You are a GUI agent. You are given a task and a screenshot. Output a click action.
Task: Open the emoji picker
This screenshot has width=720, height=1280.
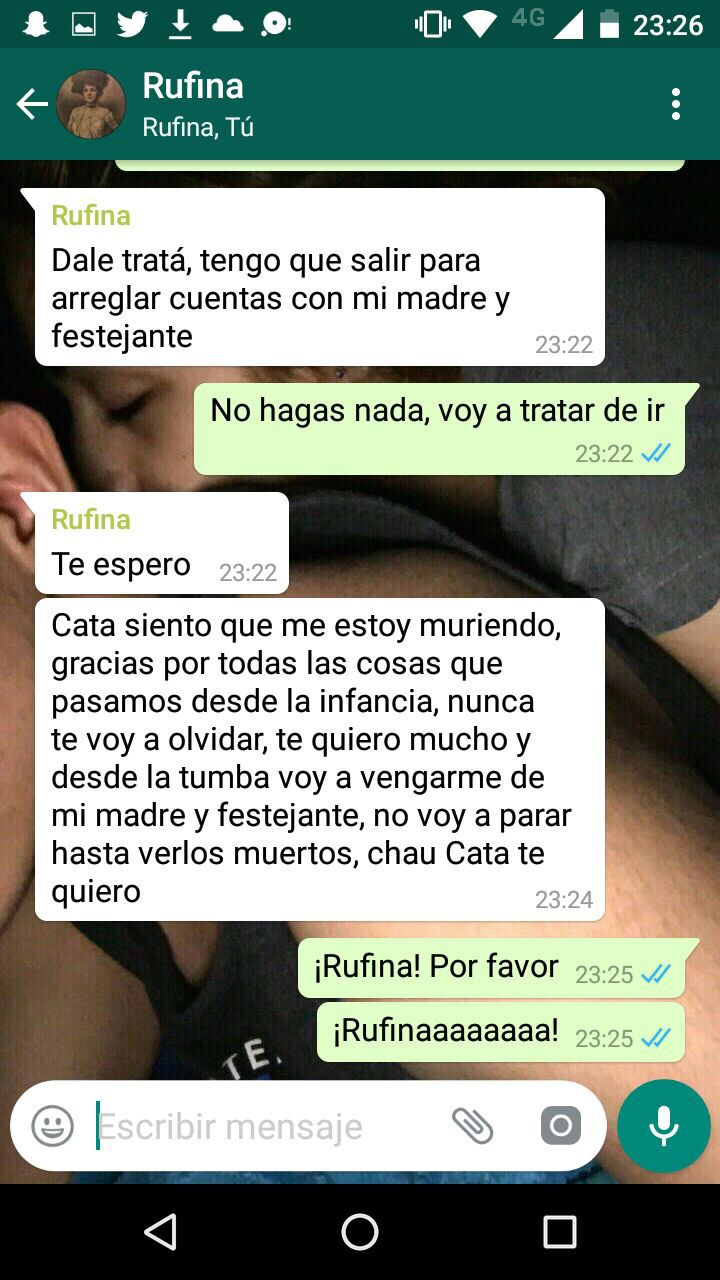[x=53, y=1126]
